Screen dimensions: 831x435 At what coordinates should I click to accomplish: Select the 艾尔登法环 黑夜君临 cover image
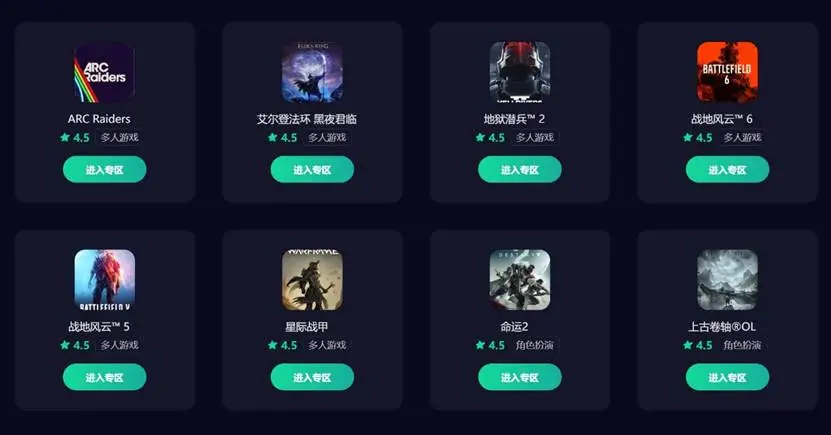312,72
